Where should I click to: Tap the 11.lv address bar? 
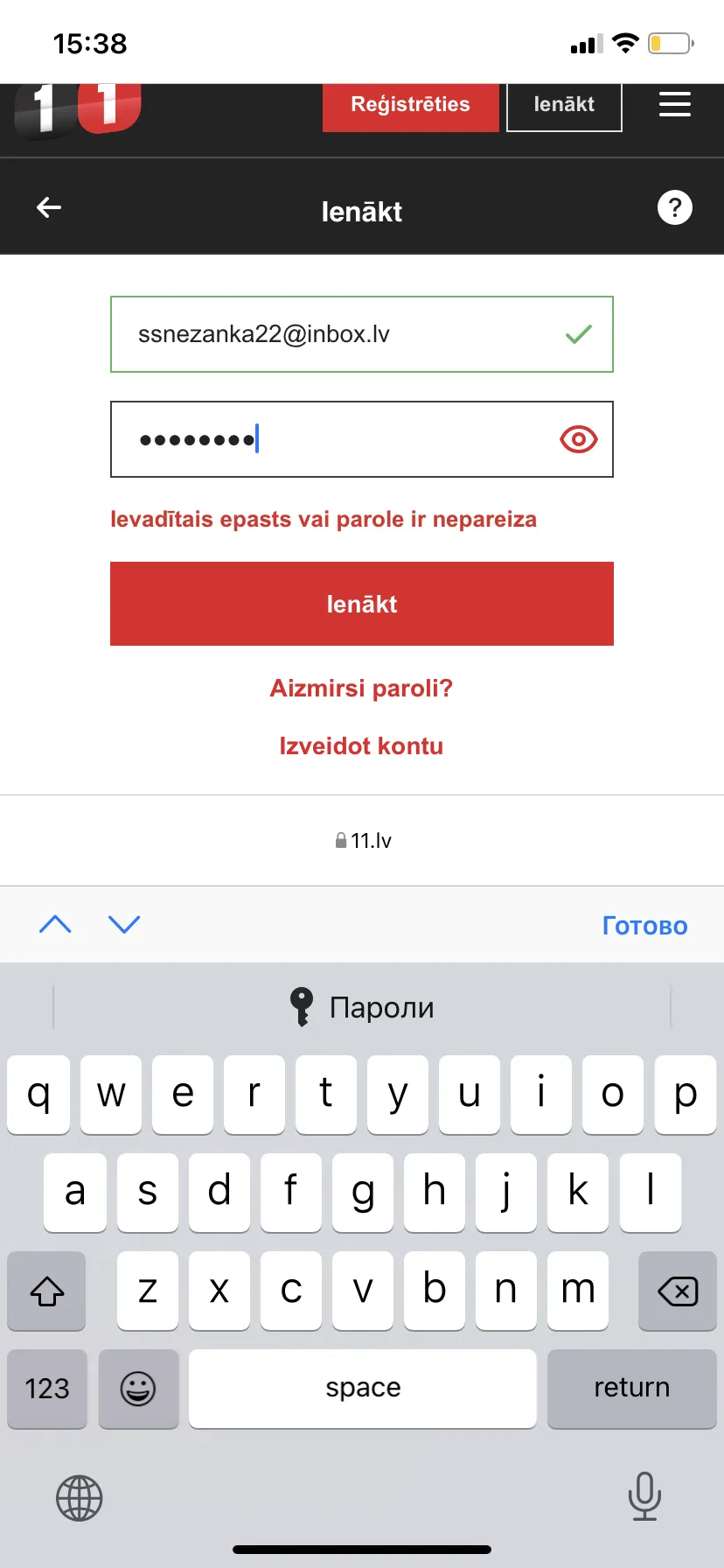click(362, 841)
